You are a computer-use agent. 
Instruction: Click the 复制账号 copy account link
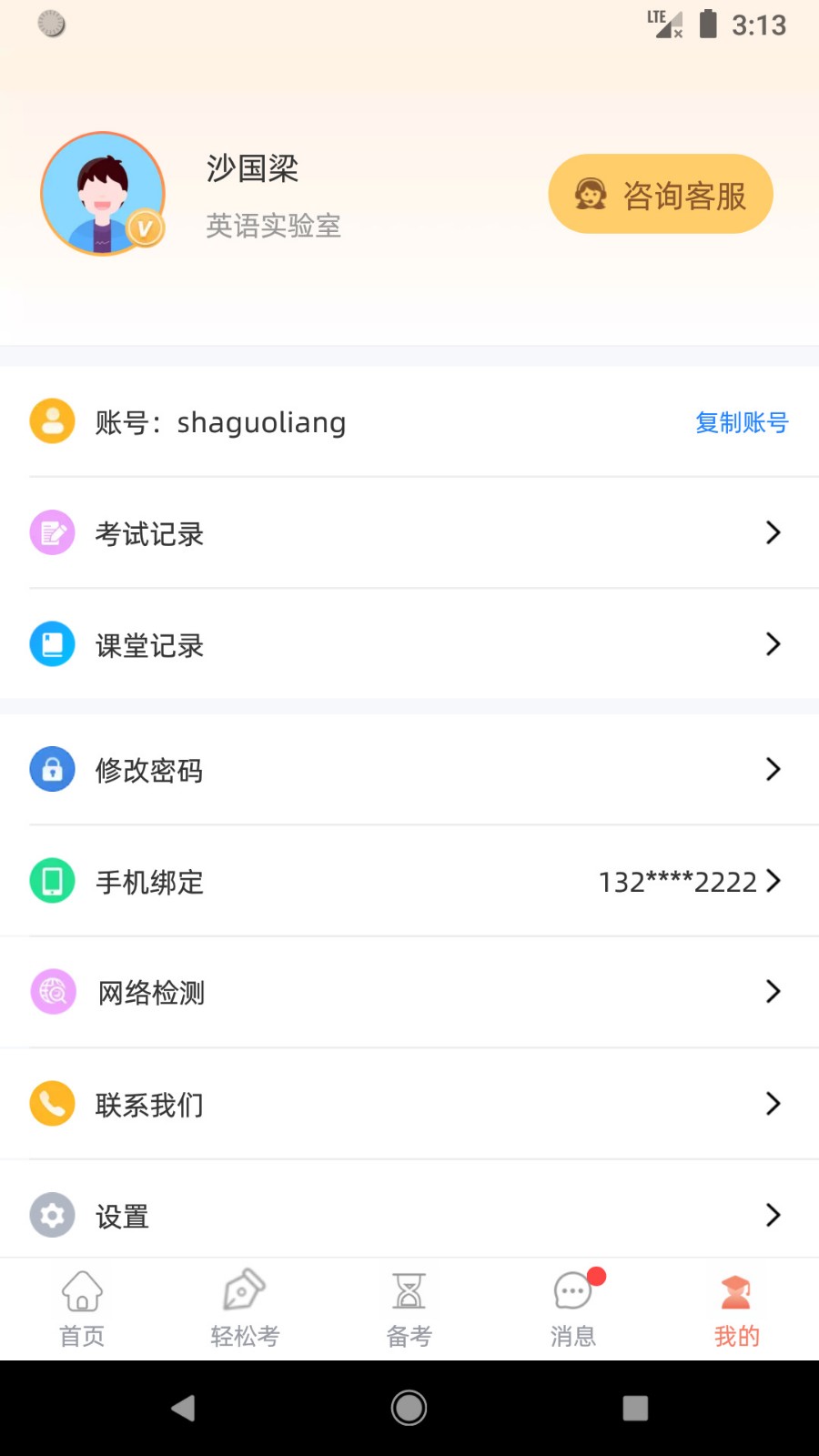tap(742, 421)
